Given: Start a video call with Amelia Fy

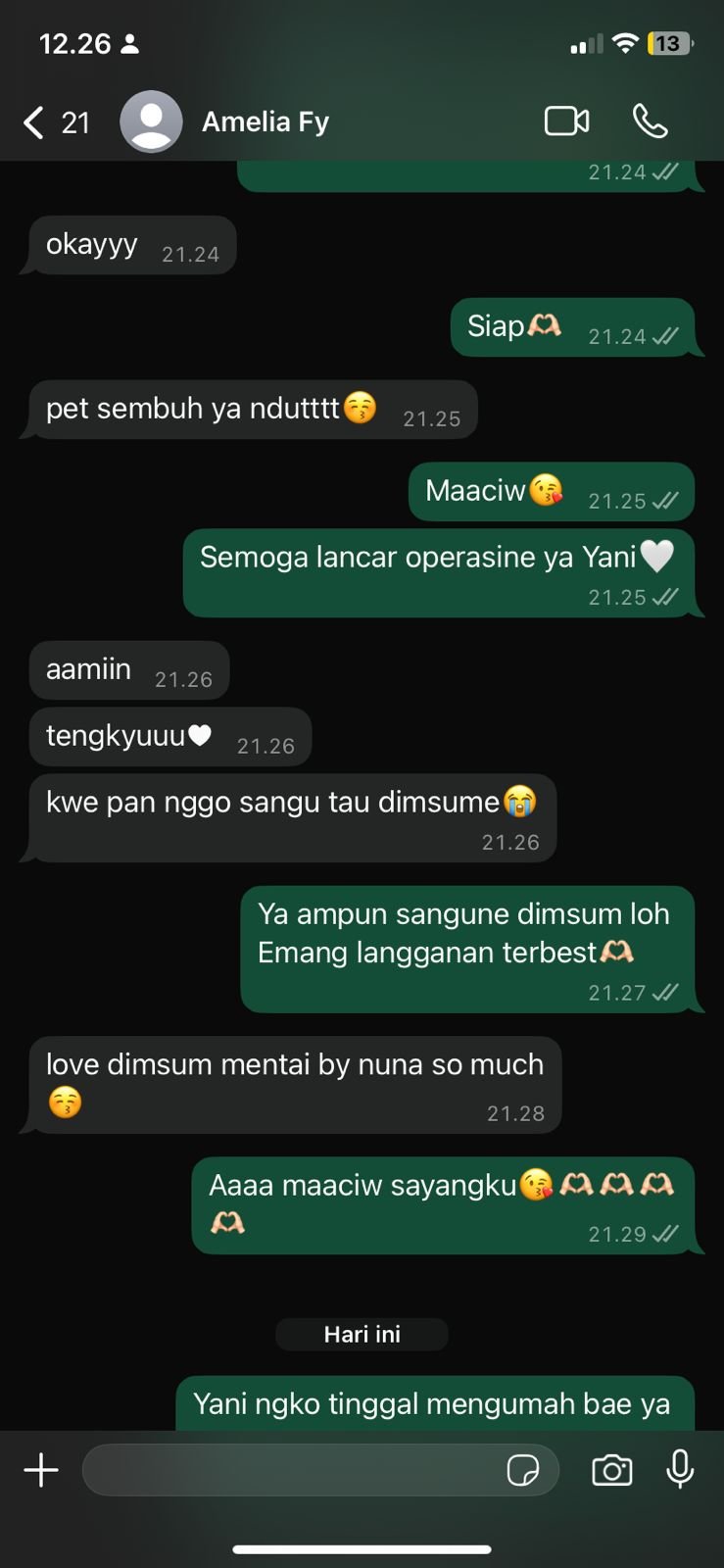Looking at the screenshot, I should click(566, 121).
